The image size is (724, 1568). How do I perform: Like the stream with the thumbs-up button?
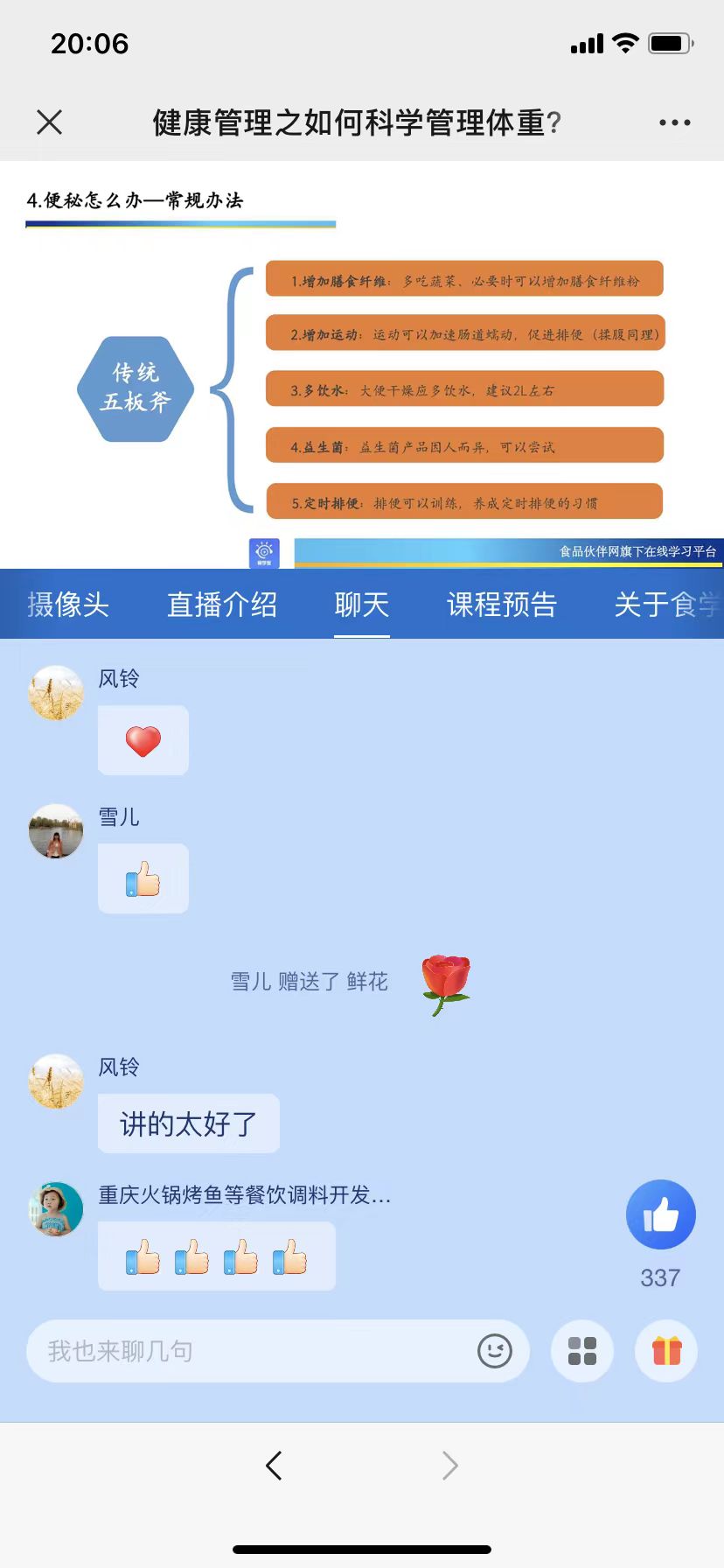[660, 1214]
